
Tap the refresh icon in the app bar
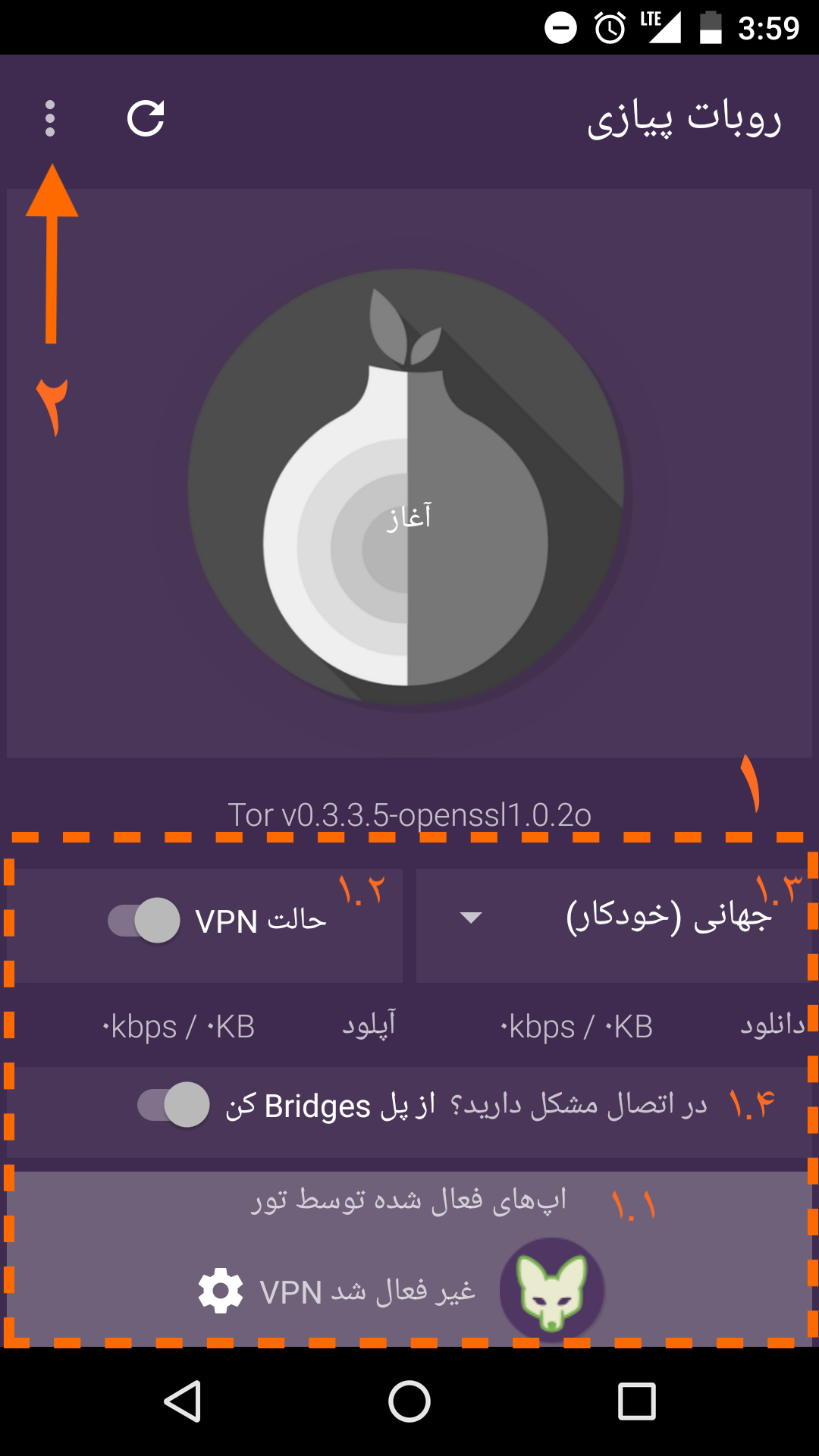pyautogui.click(x=146, y=118)
